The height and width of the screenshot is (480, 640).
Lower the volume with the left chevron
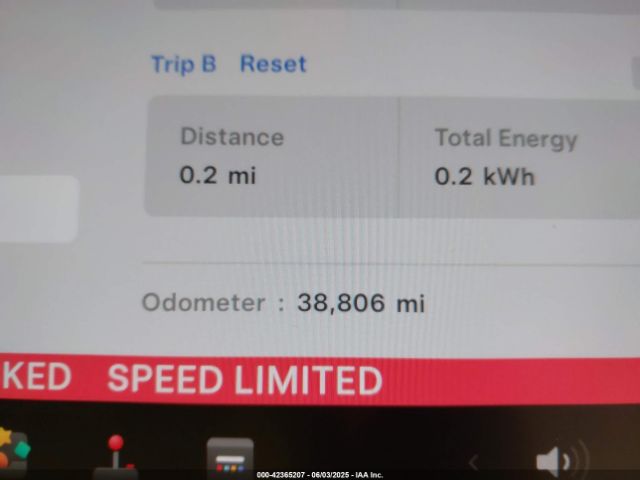[x=474, y=462]
